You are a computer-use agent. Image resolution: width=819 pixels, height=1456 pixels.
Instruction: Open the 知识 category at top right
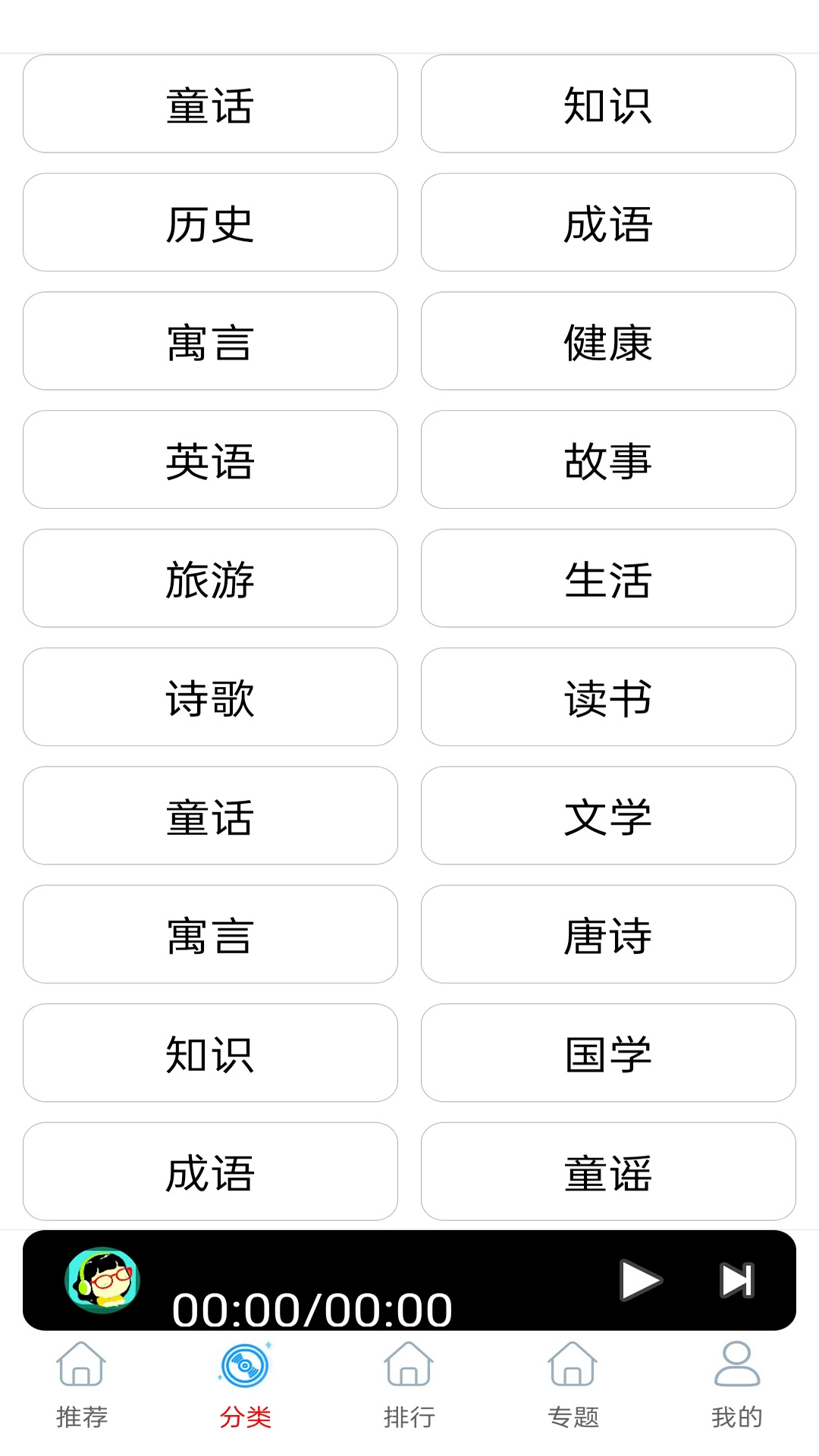click(x=607, y=104)
